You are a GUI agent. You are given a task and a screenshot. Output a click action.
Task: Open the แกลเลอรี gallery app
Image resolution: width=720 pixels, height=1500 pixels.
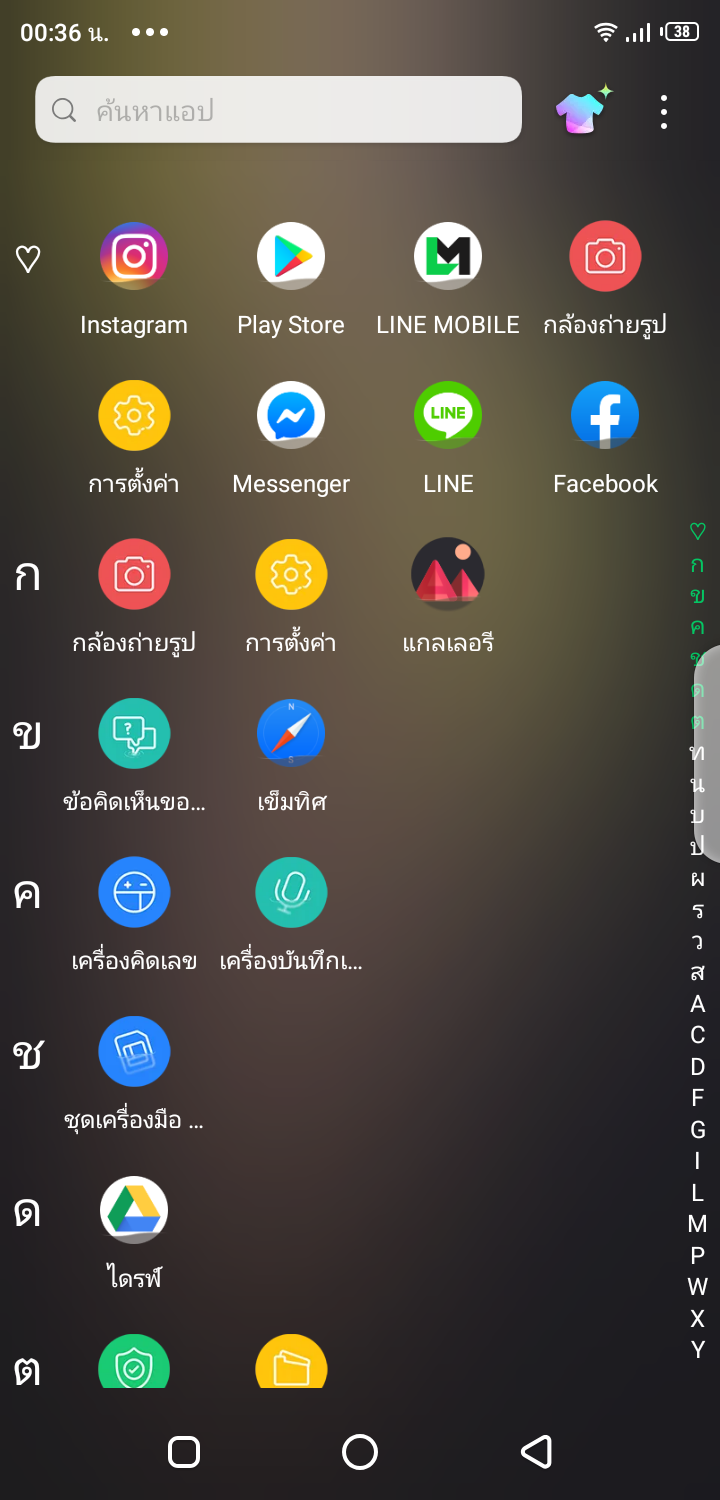pos(448,575)
